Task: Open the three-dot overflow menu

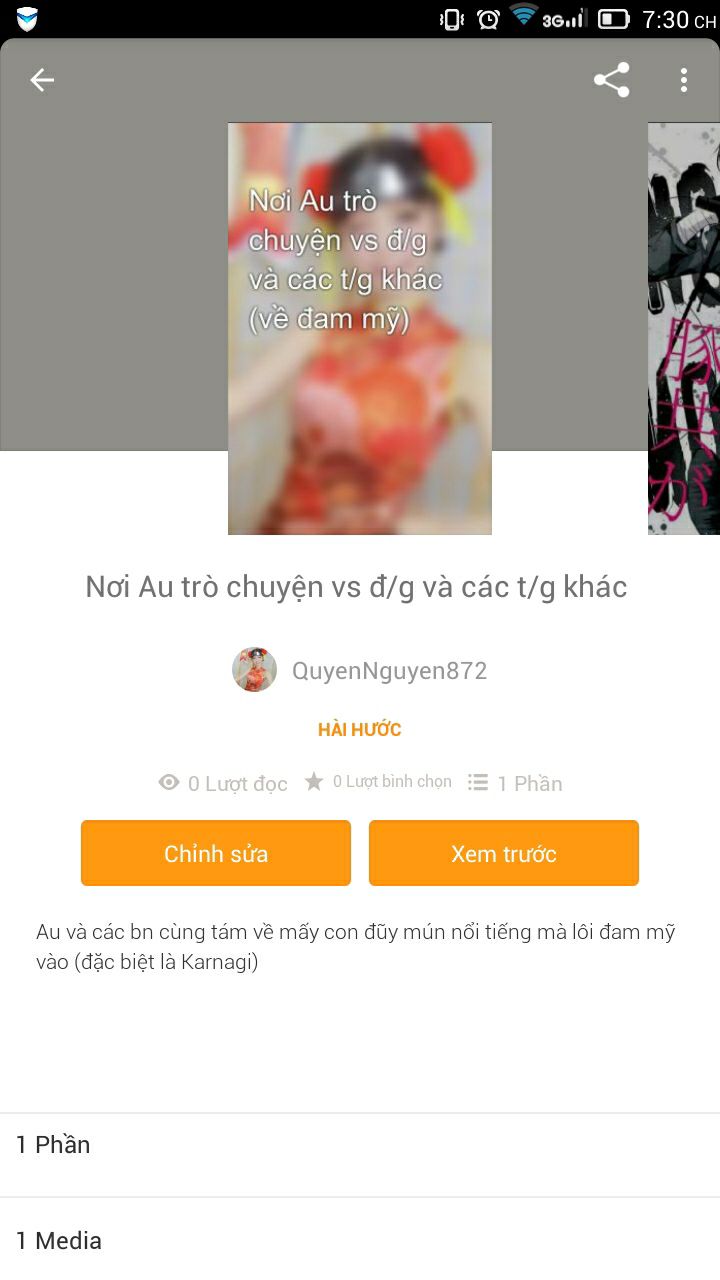Action: 684,80
